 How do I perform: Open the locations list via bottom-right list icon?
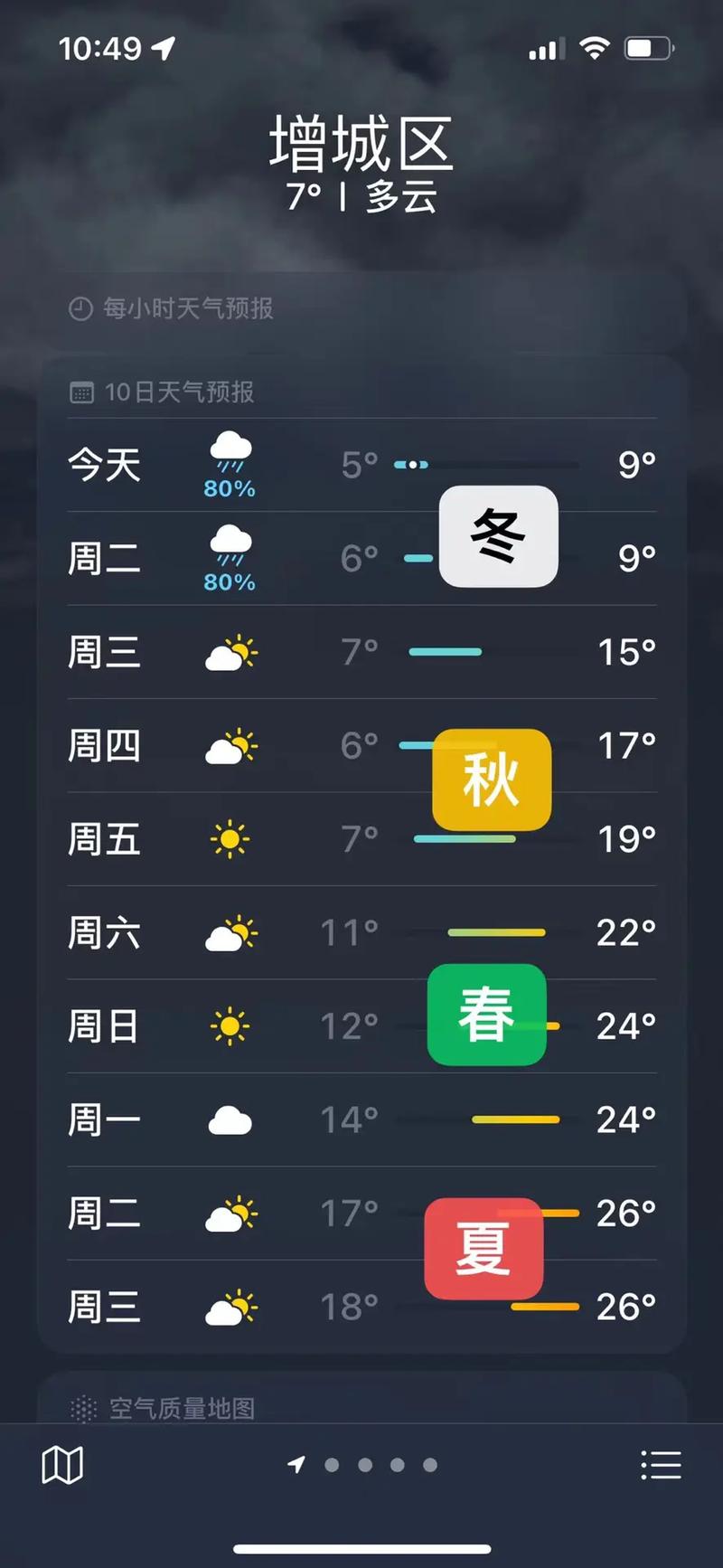pos(662,1465)
